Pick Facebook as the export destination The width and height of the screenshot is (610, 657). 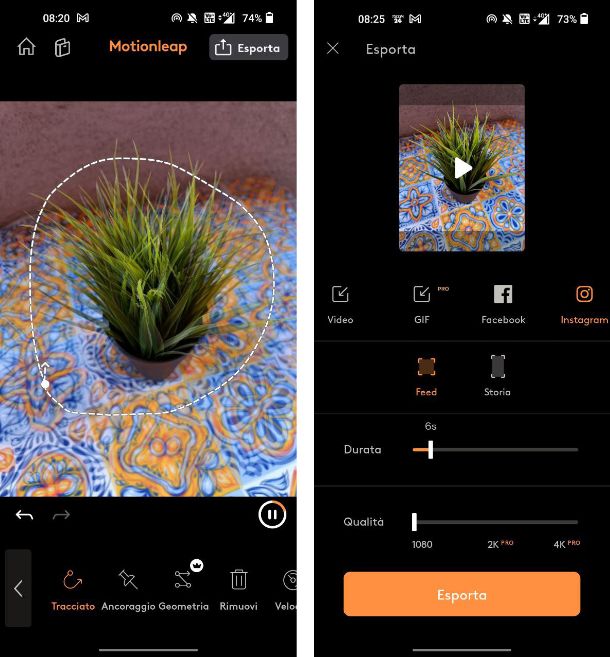tap(503, 303)
